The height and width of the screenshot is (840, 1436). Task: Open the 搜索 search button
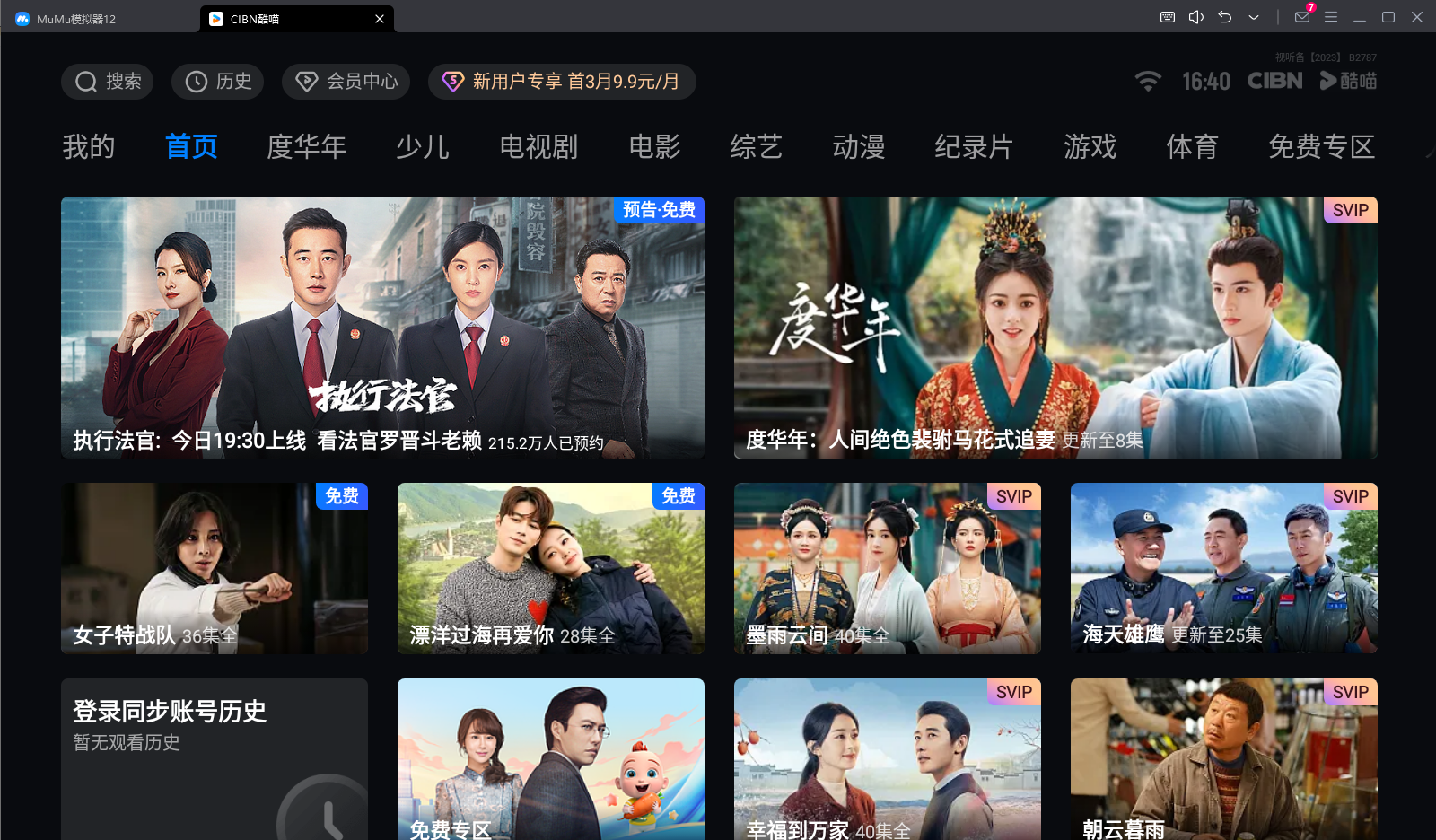108,82
